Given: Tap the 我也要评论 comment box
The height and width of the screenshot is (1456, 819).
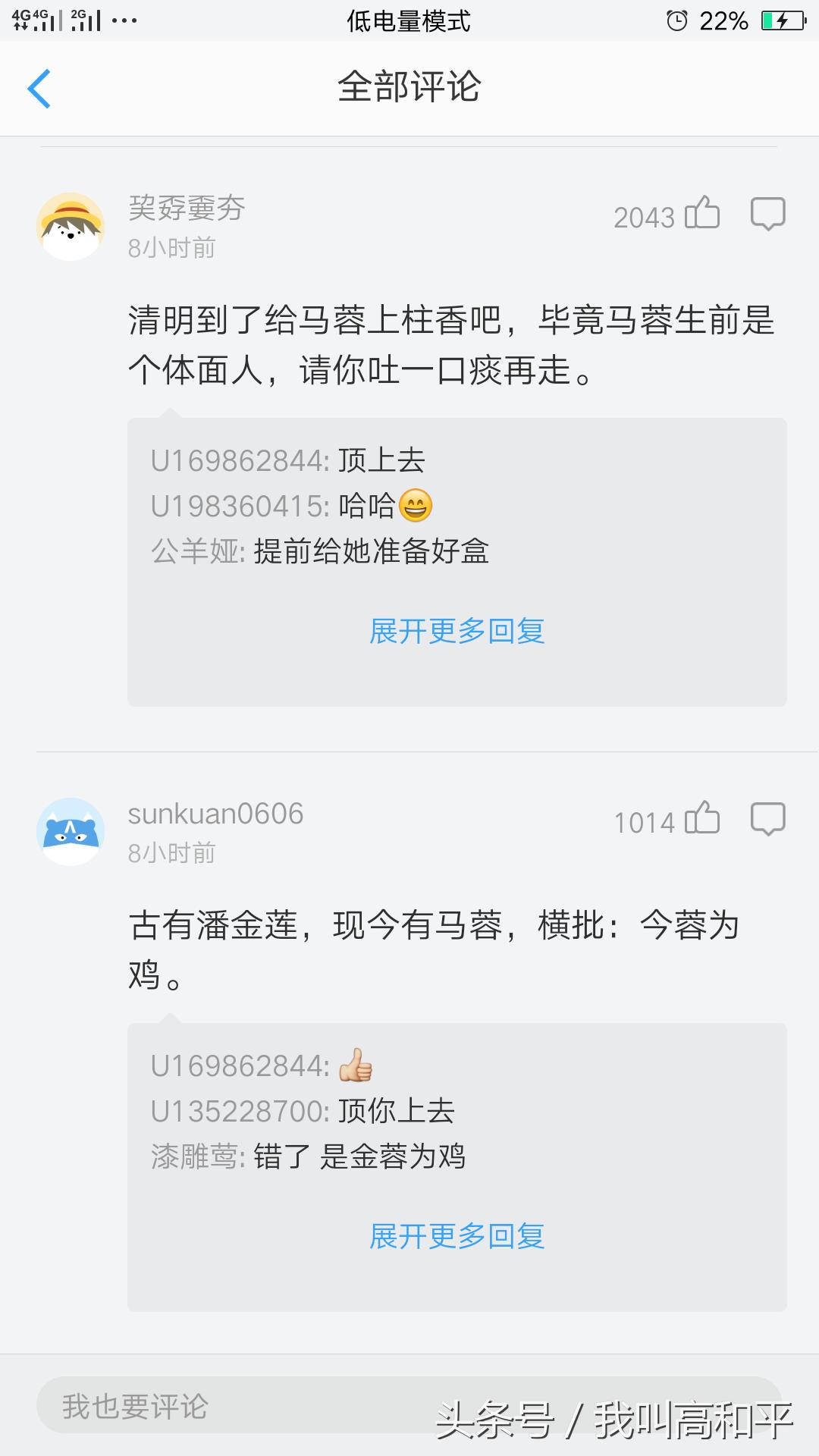Looking at the screenshot, I should 227,1407.
